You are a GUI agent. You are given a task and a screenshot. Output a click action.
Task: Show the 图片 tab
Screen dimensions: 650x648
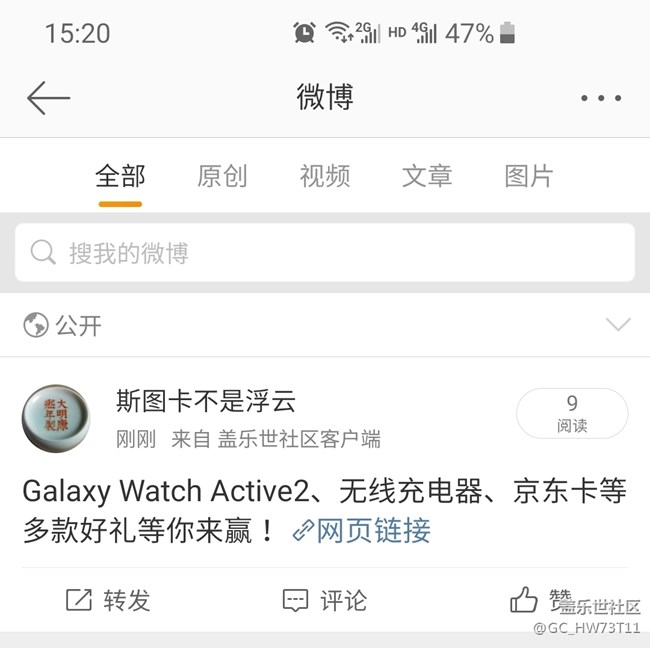tap(529, 177)
